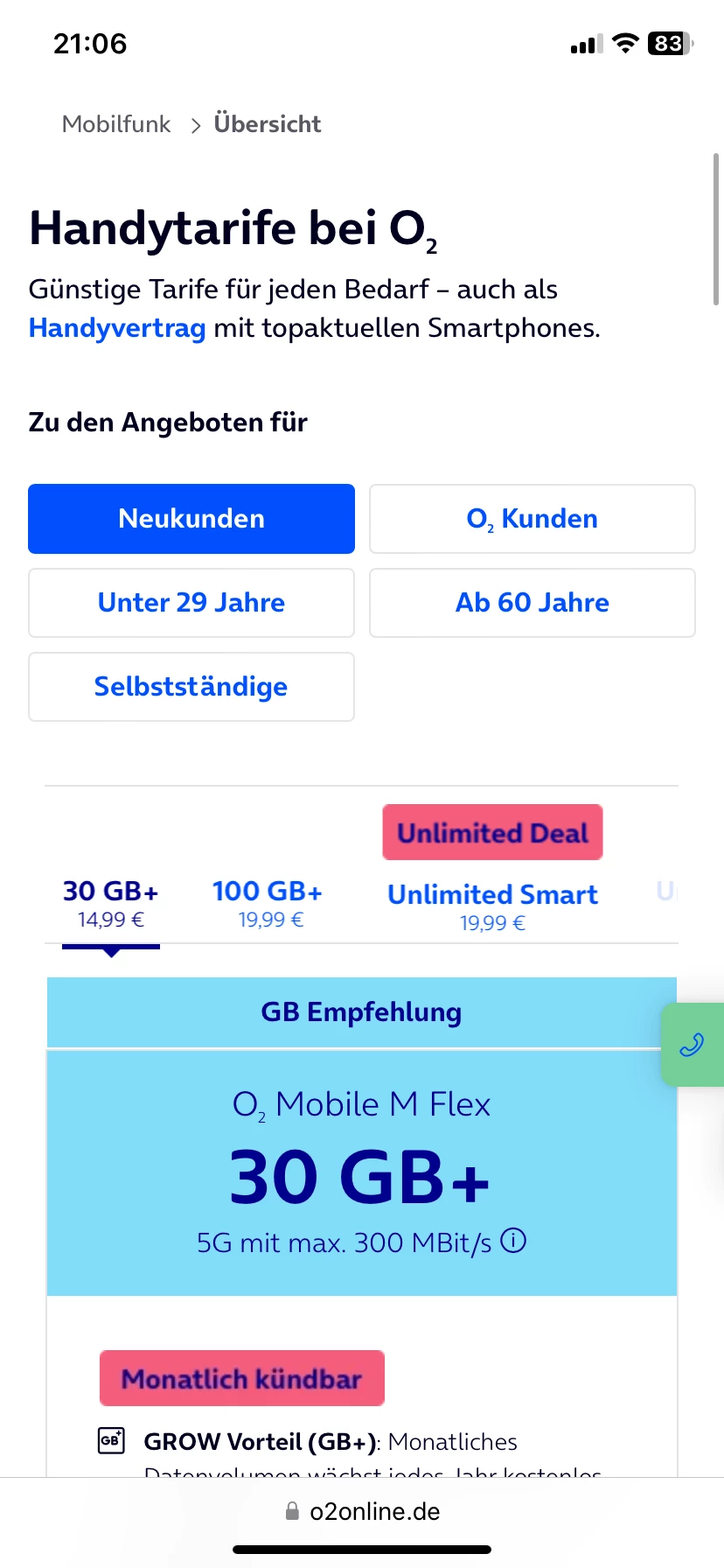The image size is (724, 1568).
Task: Show offers for Unter 29 Jahre
Action: point(191,603)
